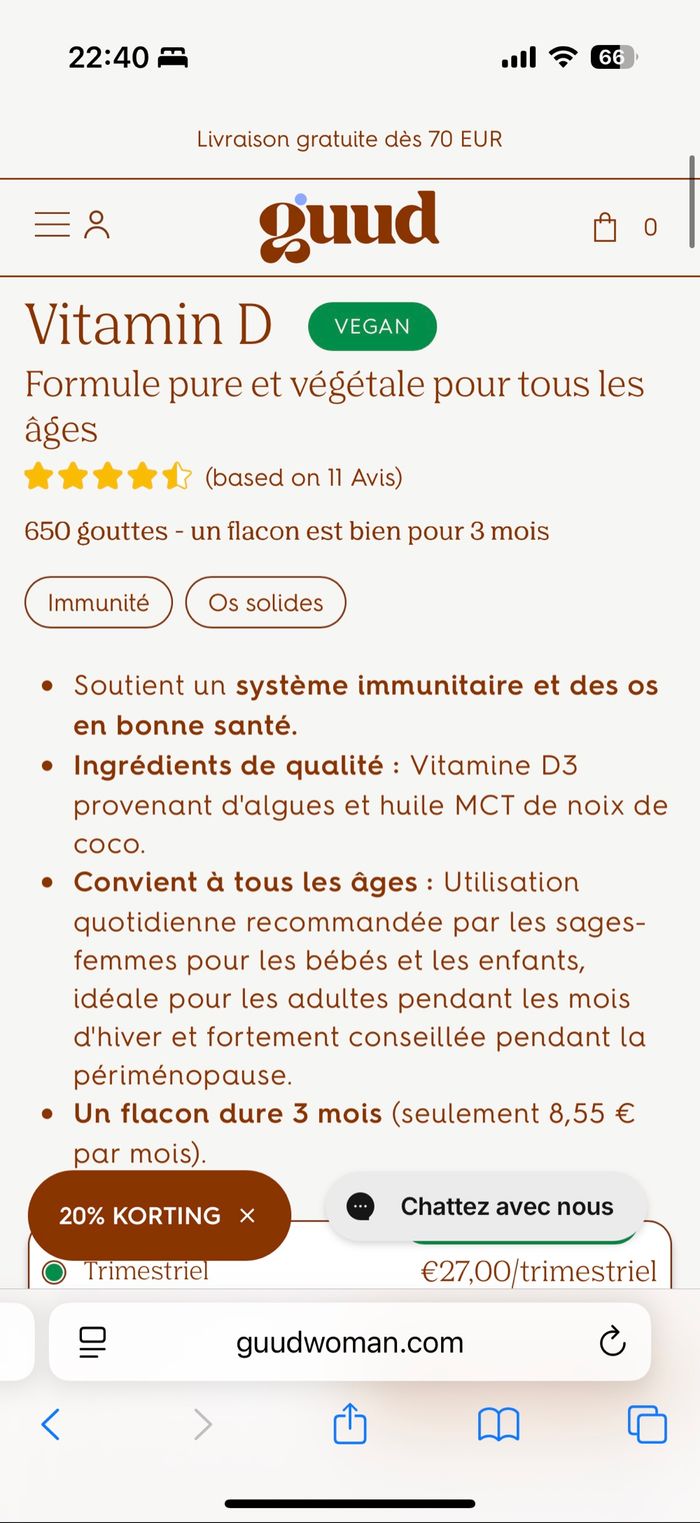Select the Trimestriel subscription option
Image resolution: width=700 pixels, height=1523 pixels.
[55, 1272]
